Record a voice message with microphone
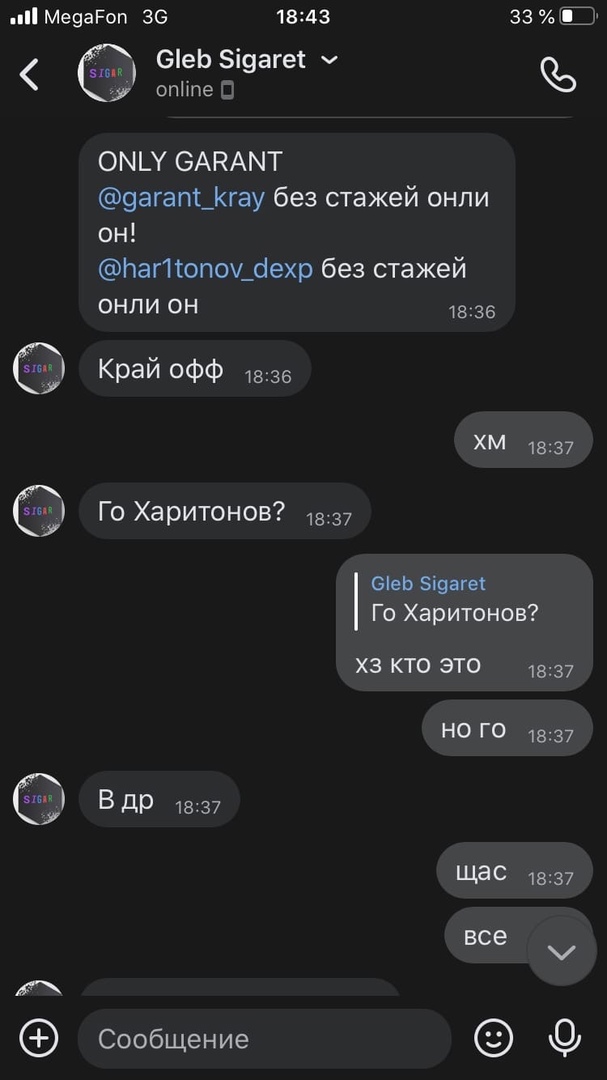607x1080 pixels. pyautogui.click(x=565, y=1038)
